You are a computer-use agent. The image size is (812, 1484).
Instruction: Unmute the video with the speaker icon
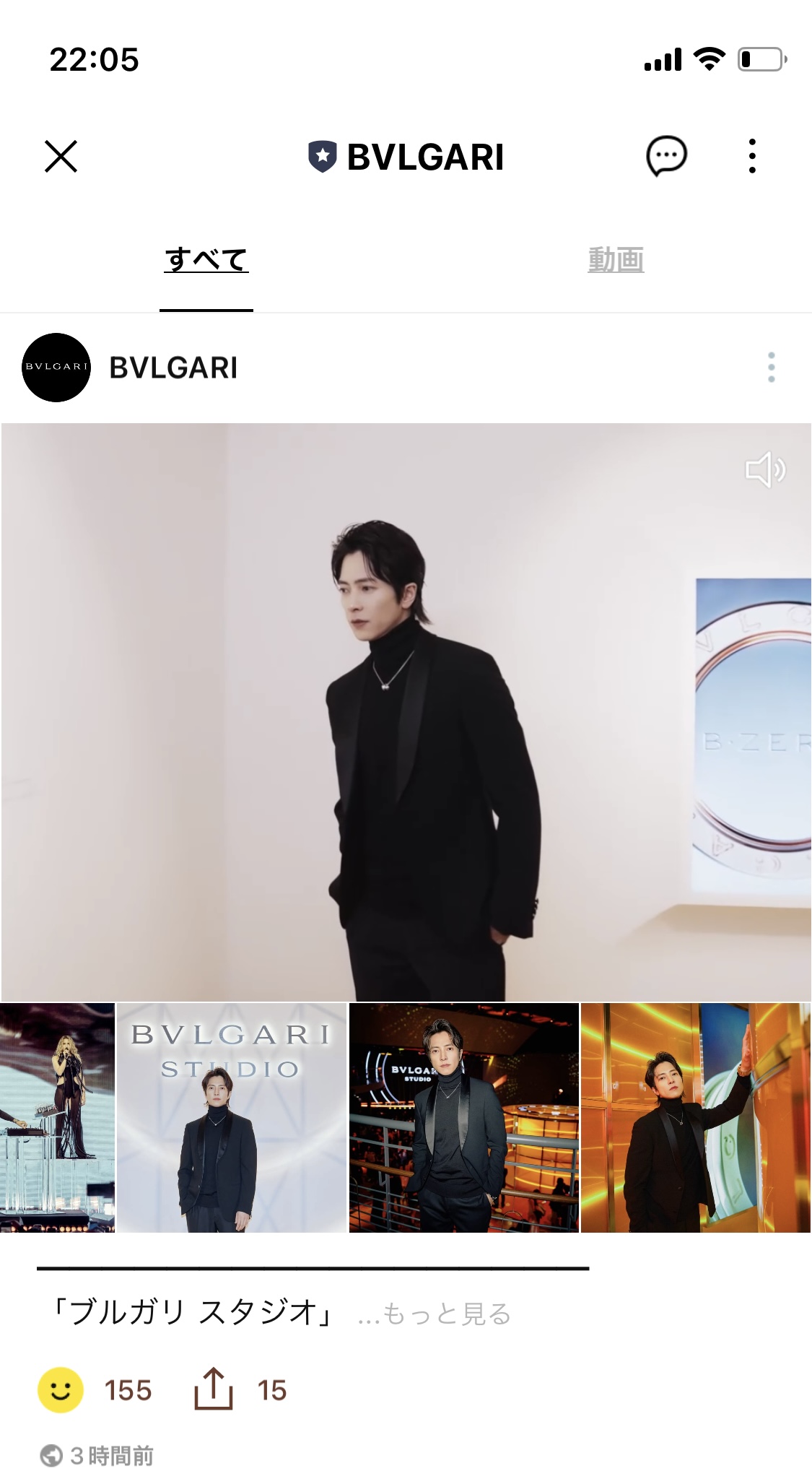(766, 470)
